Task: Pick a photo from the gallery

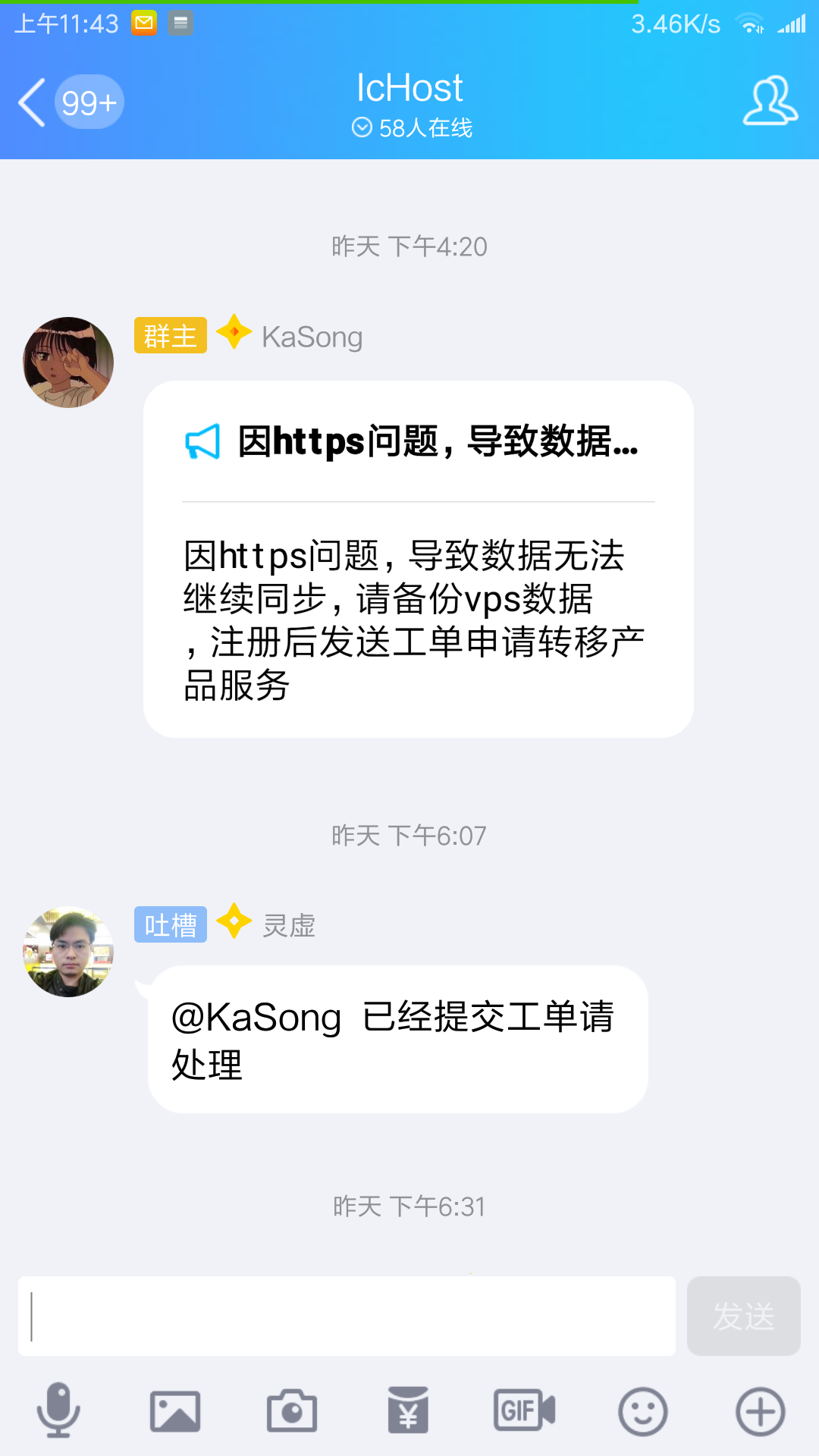Action: [x=175, y=1411]
